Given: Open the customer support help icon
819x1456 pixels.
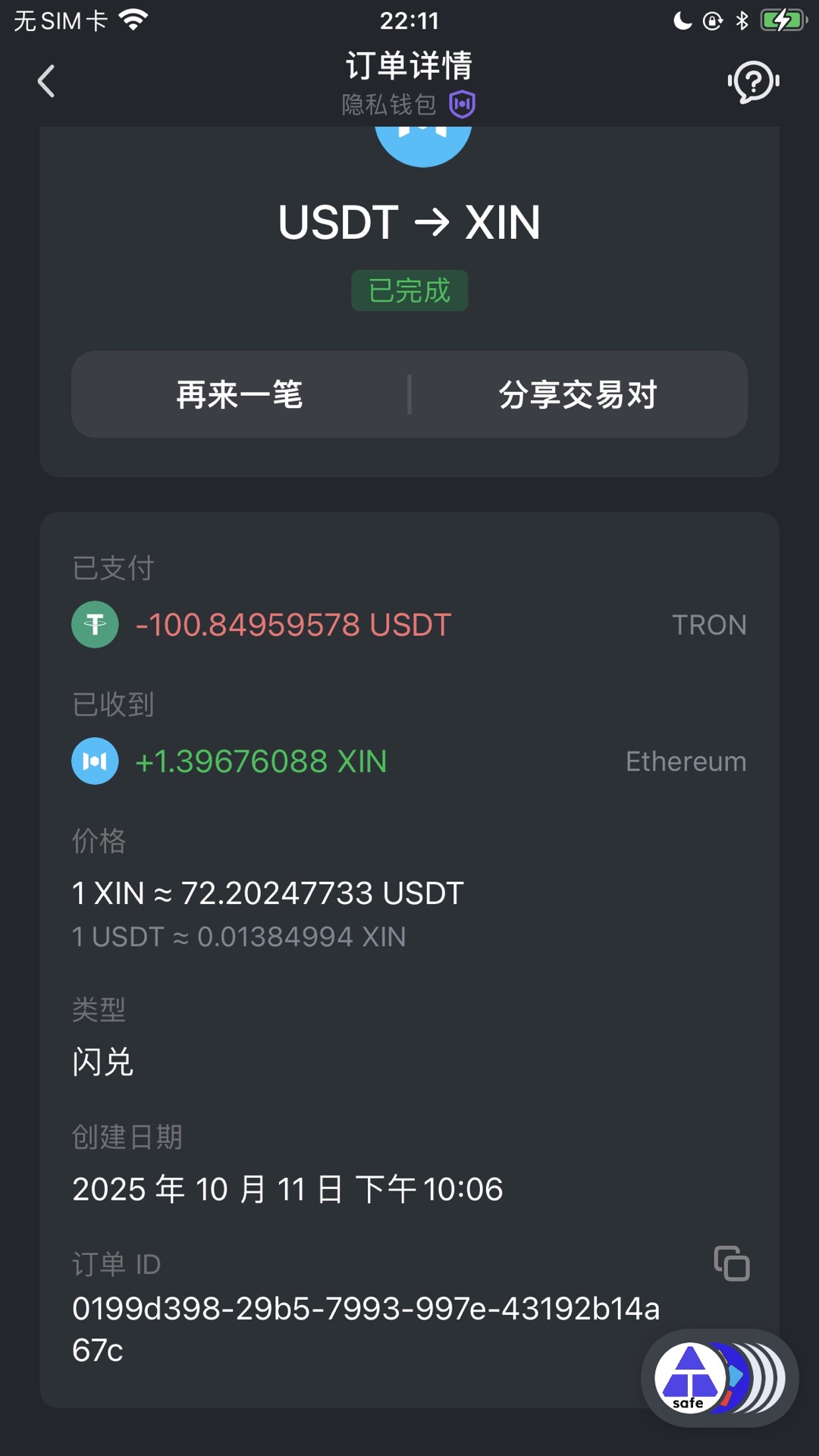Looking at the screenshot, I should point(753,82).
